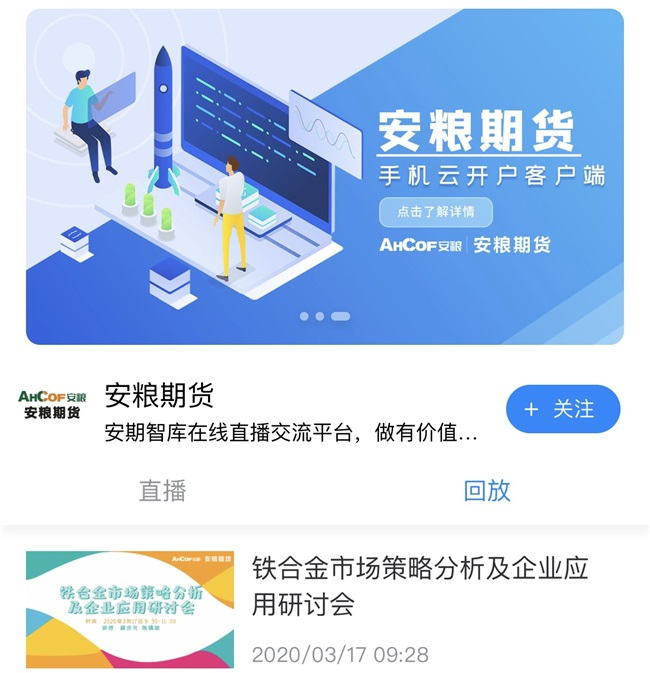
Task: Open the 铁合金市场策略分析及企业应用研讨会 replay
Action: (x=419, y=587)
